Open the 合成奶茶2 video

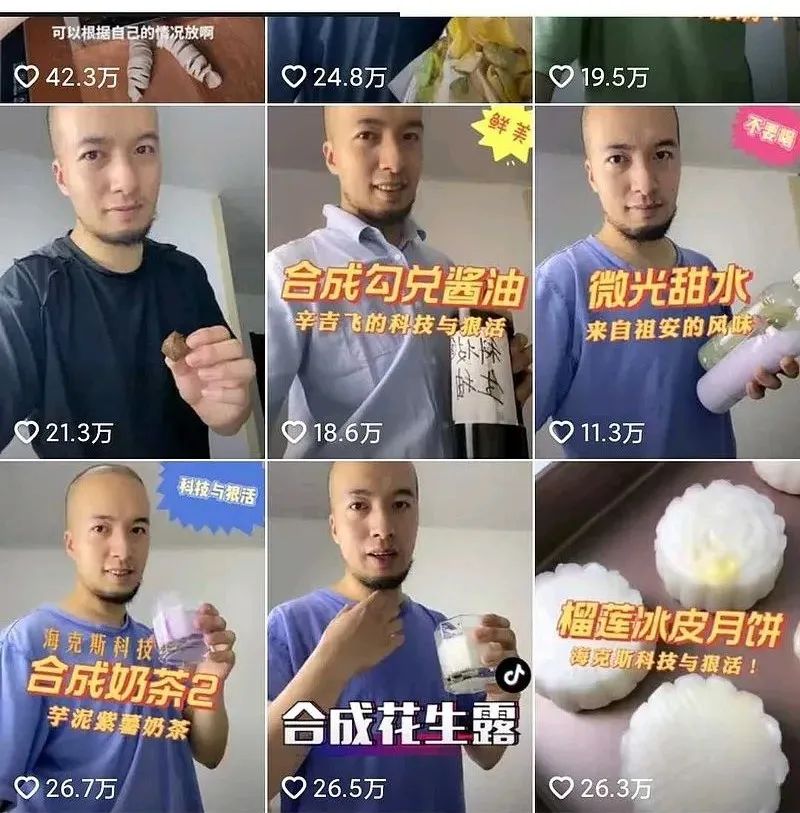point(132,636)
